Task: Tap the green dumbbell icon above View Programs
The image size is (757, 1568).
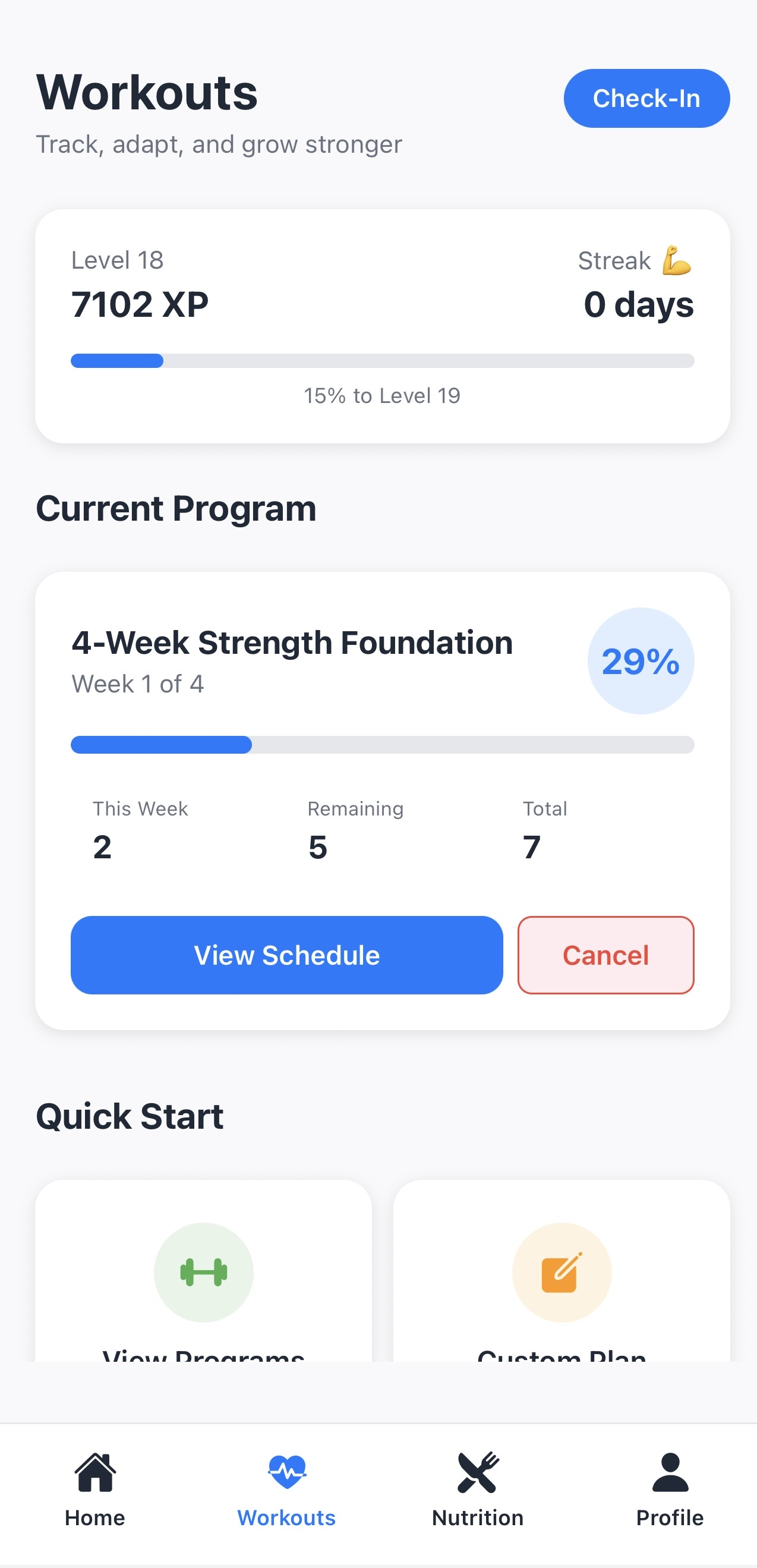Action: pos(204,1271)
